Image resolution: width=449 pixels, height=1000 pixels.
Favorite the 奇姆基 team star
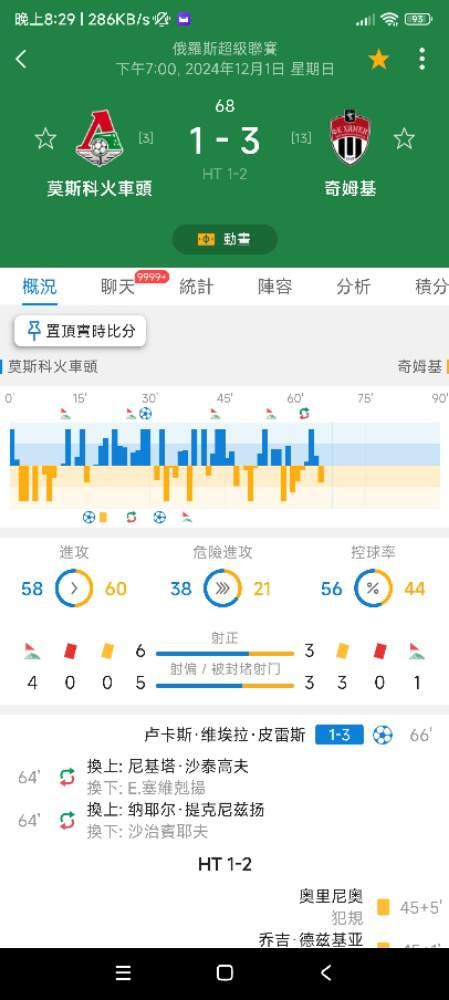(404, 138)
